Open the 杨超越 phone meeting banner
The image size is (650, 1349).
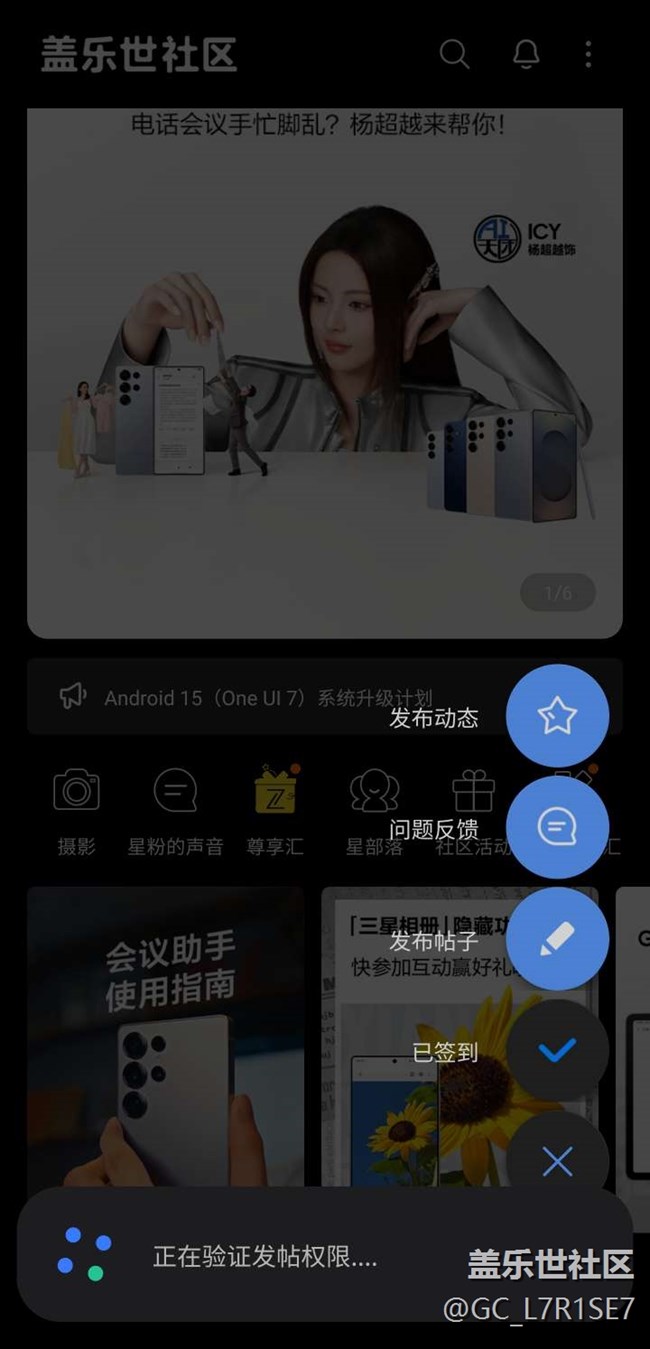click(324, 370)
